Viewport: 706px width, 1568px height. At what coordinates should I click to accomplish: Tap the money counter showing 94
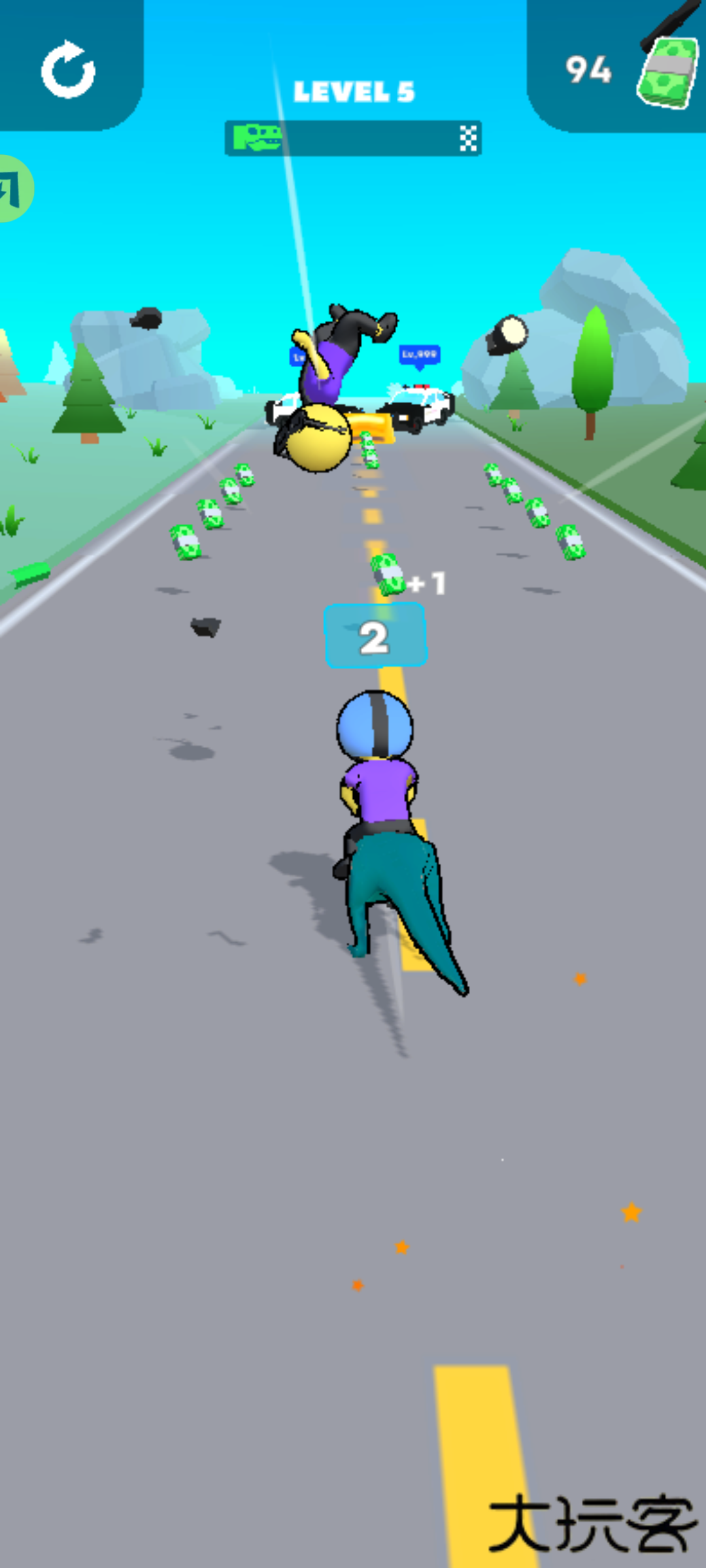pyautogui.click(x=588, y=69)
